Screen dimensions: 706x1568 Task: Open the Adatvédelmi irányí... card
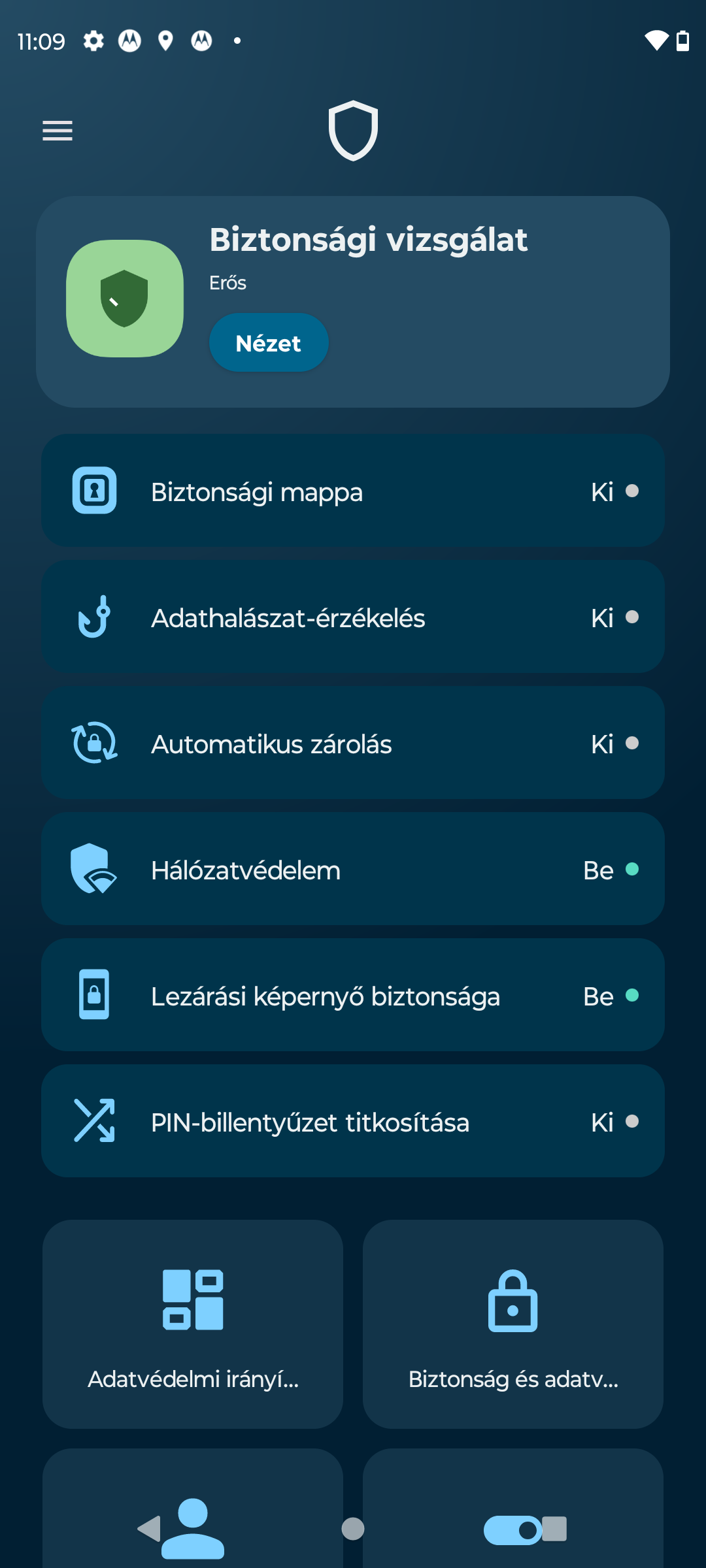(193, 1324)
